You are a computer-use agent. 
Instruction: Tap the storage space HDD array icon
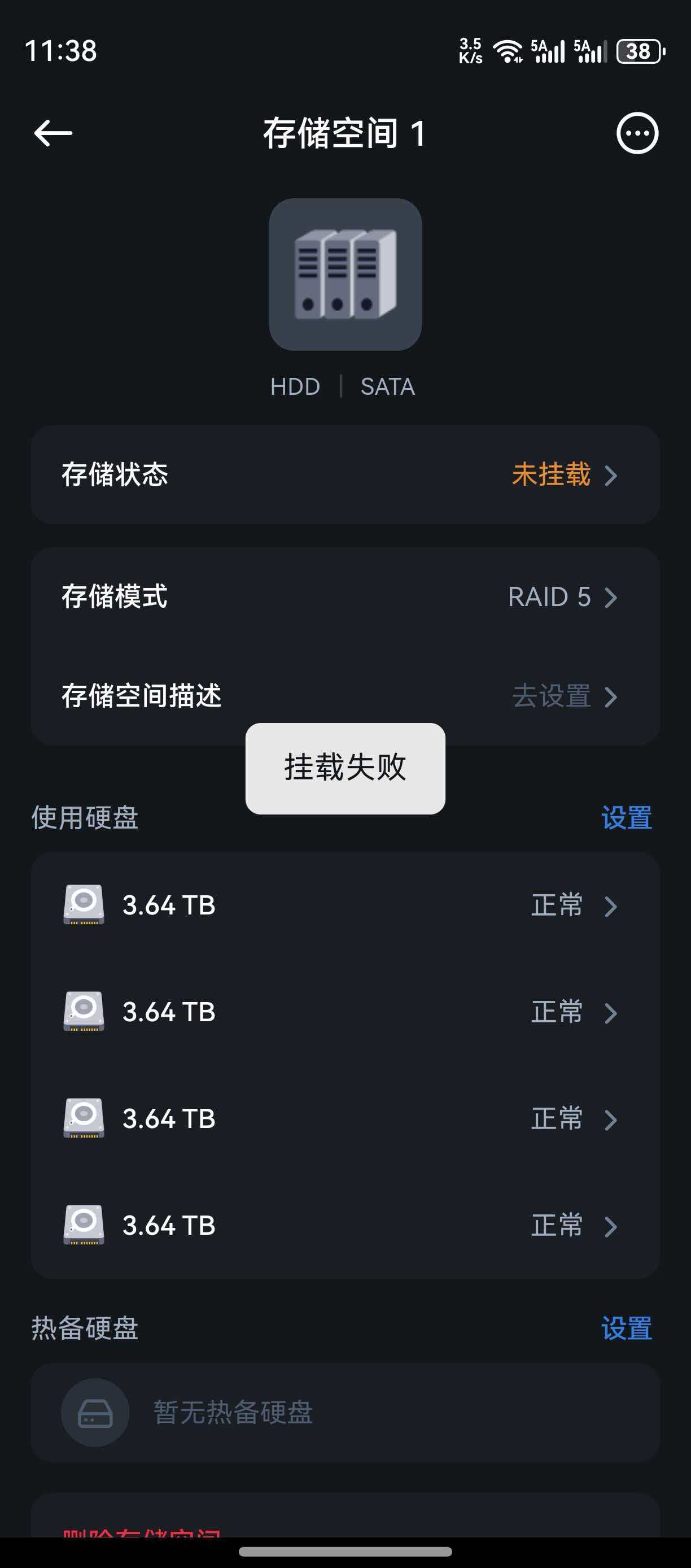tap(344, 274)
